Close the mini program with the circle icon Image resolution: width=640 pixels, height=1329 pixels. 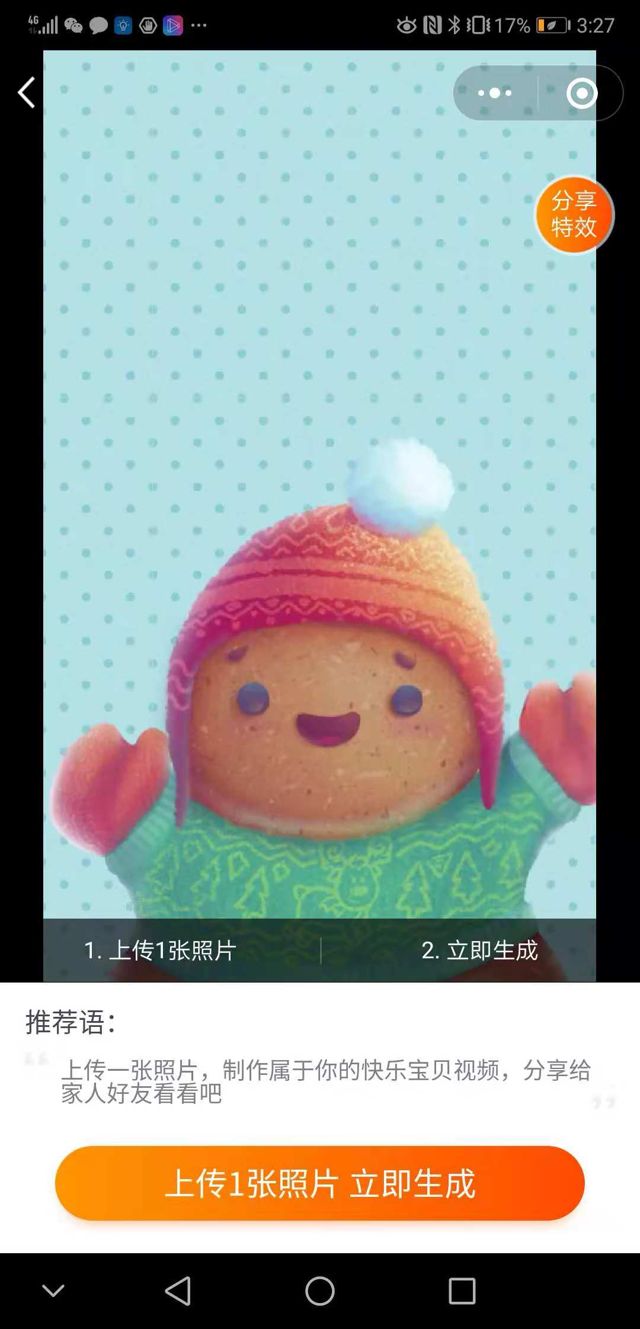[581, 93]
